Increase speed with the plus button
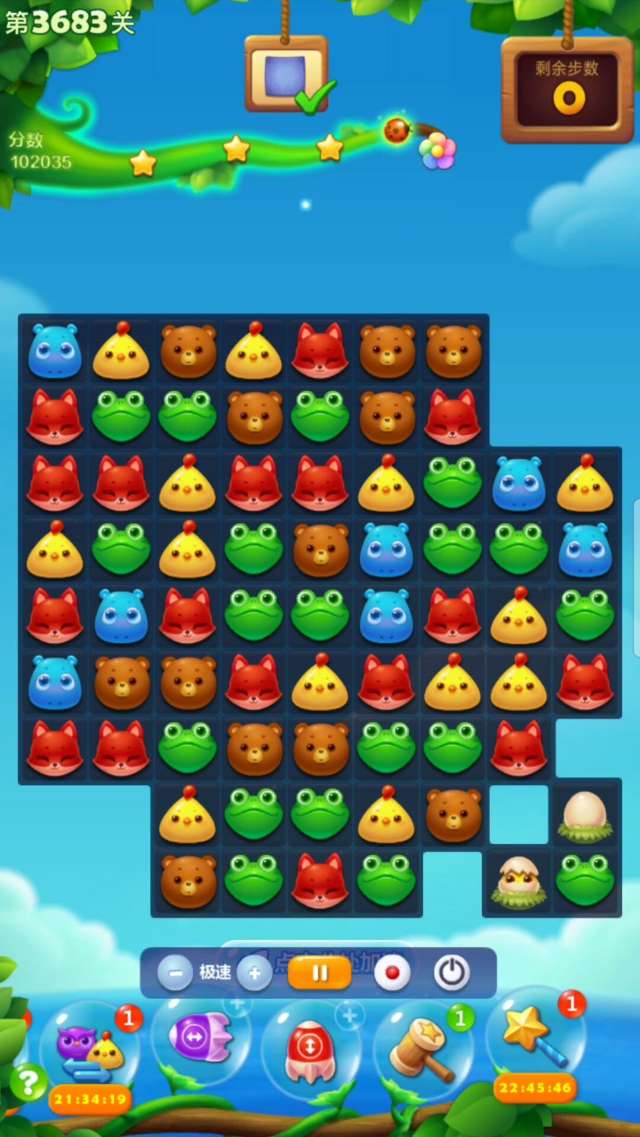Screen dimensions: 640x1137 (x=254, y=971)
